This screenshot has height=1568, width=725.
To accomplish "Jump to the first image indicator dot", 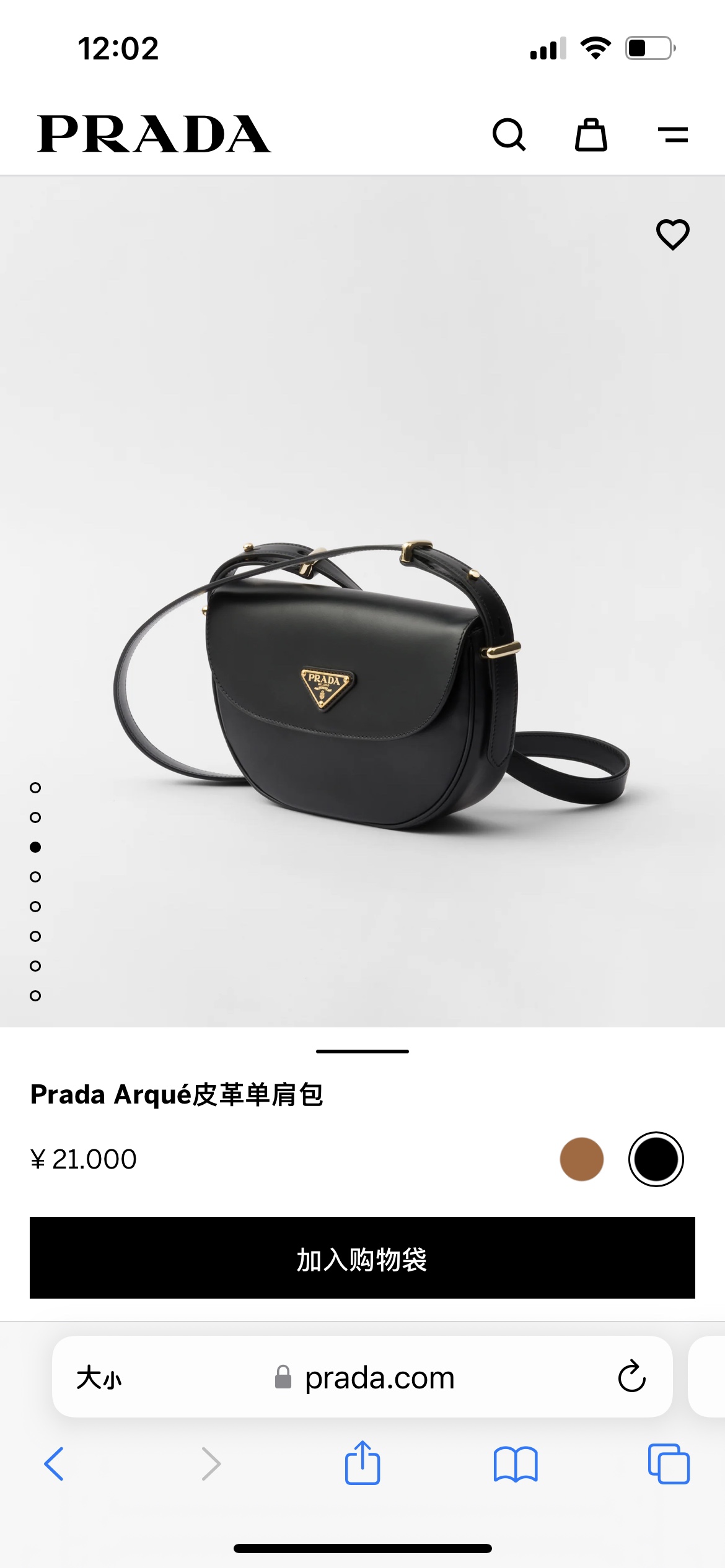I will (x=35, y=788).
